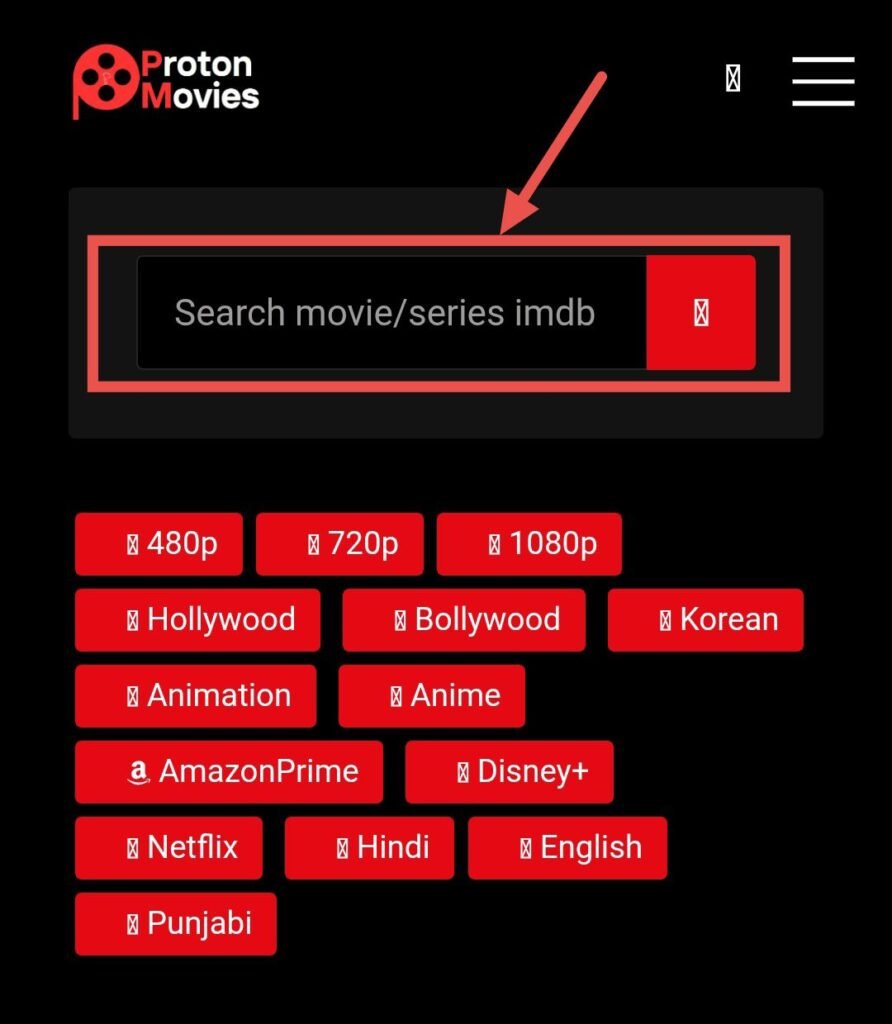892x1024 pixels.
Task: Browse the Anime category
Action: click(432, 696)
